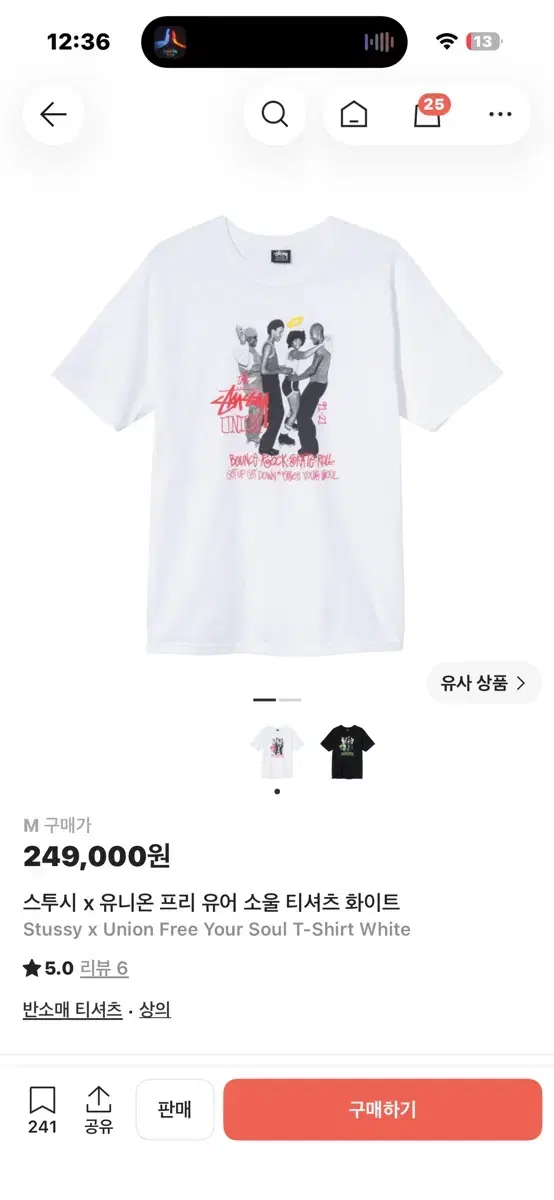Open the search magnifier icon

pos(275,114)
